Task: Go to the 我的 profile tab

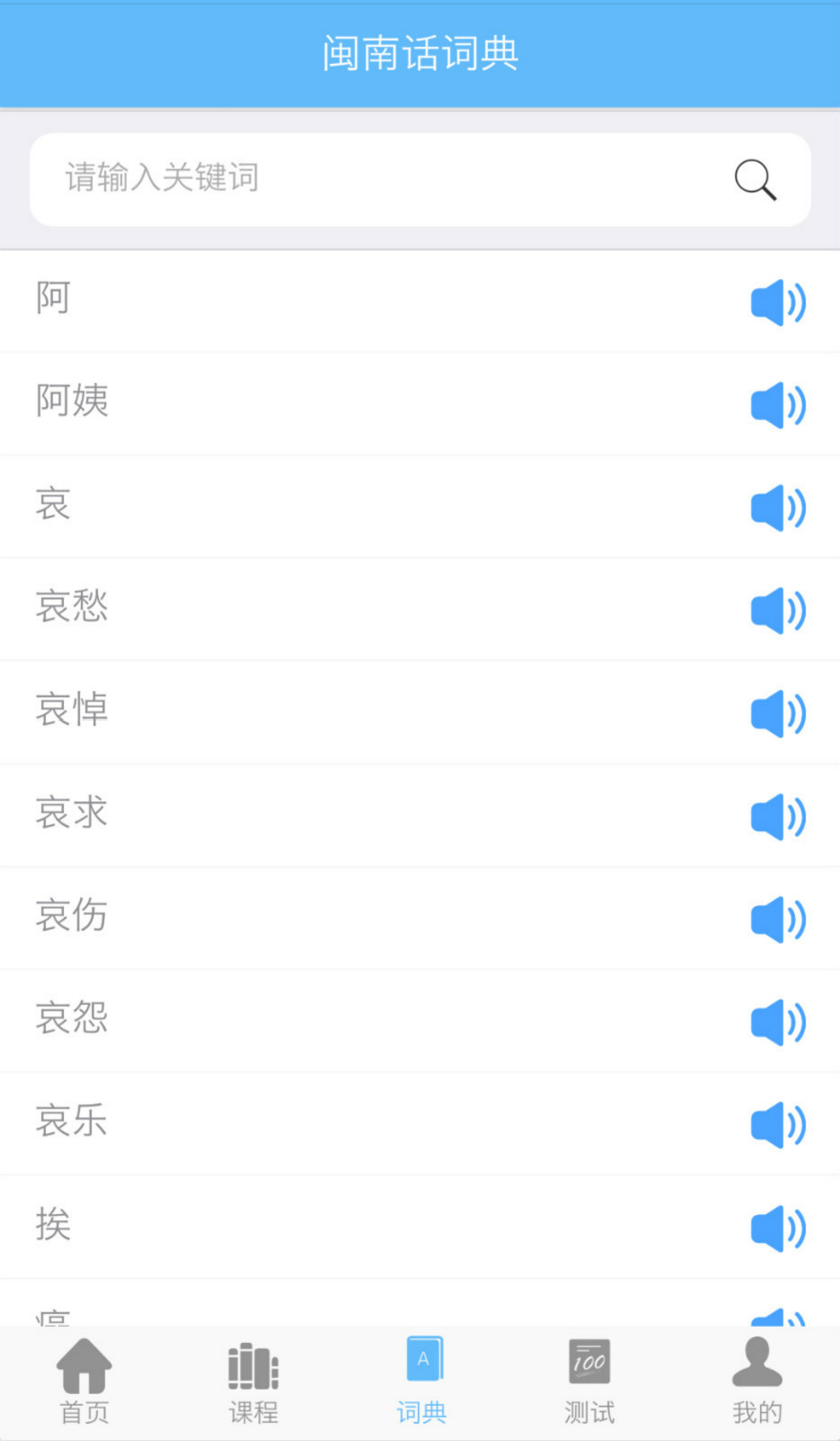Action: (x=756, y=1381)
